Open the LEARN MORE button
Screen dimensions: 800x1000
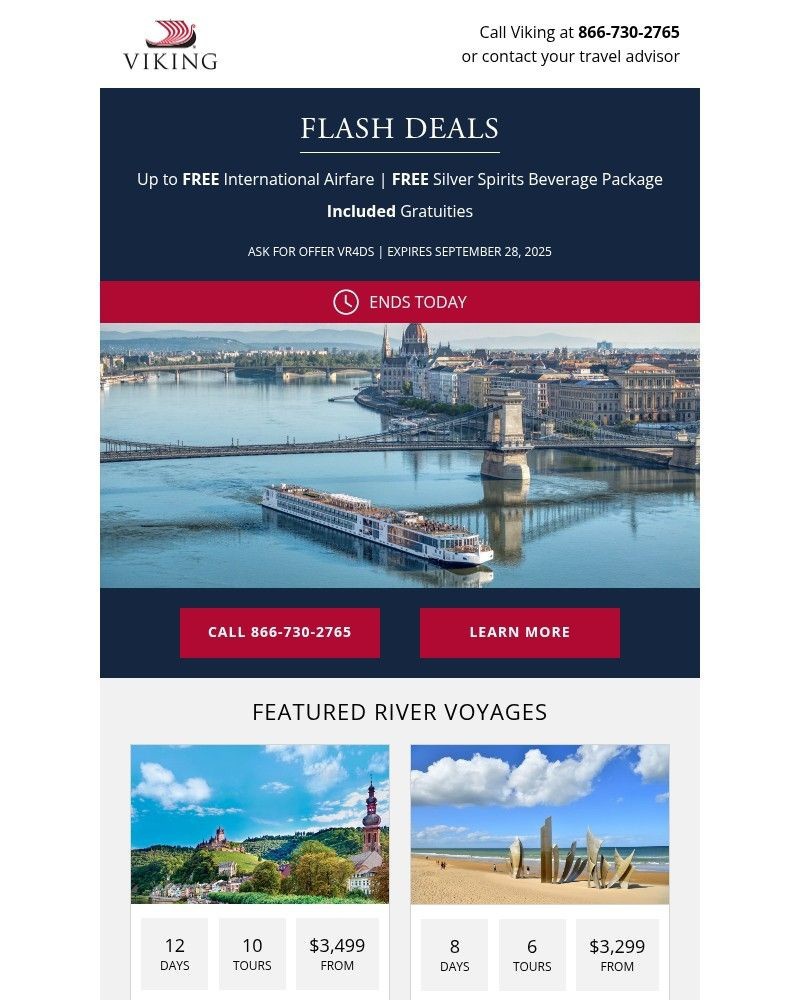(x=520, y=632)
